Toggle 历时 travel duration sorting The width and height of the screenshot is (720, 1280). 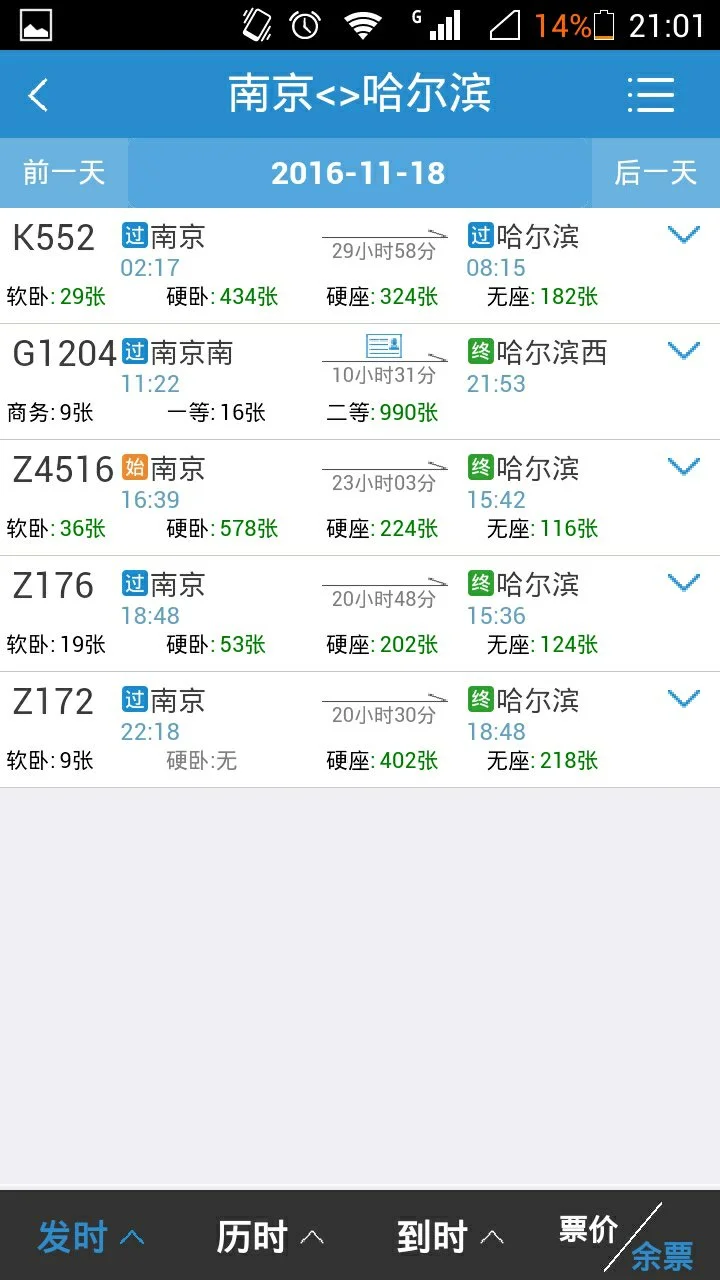pyautogui.click(x=267, y=1236)
